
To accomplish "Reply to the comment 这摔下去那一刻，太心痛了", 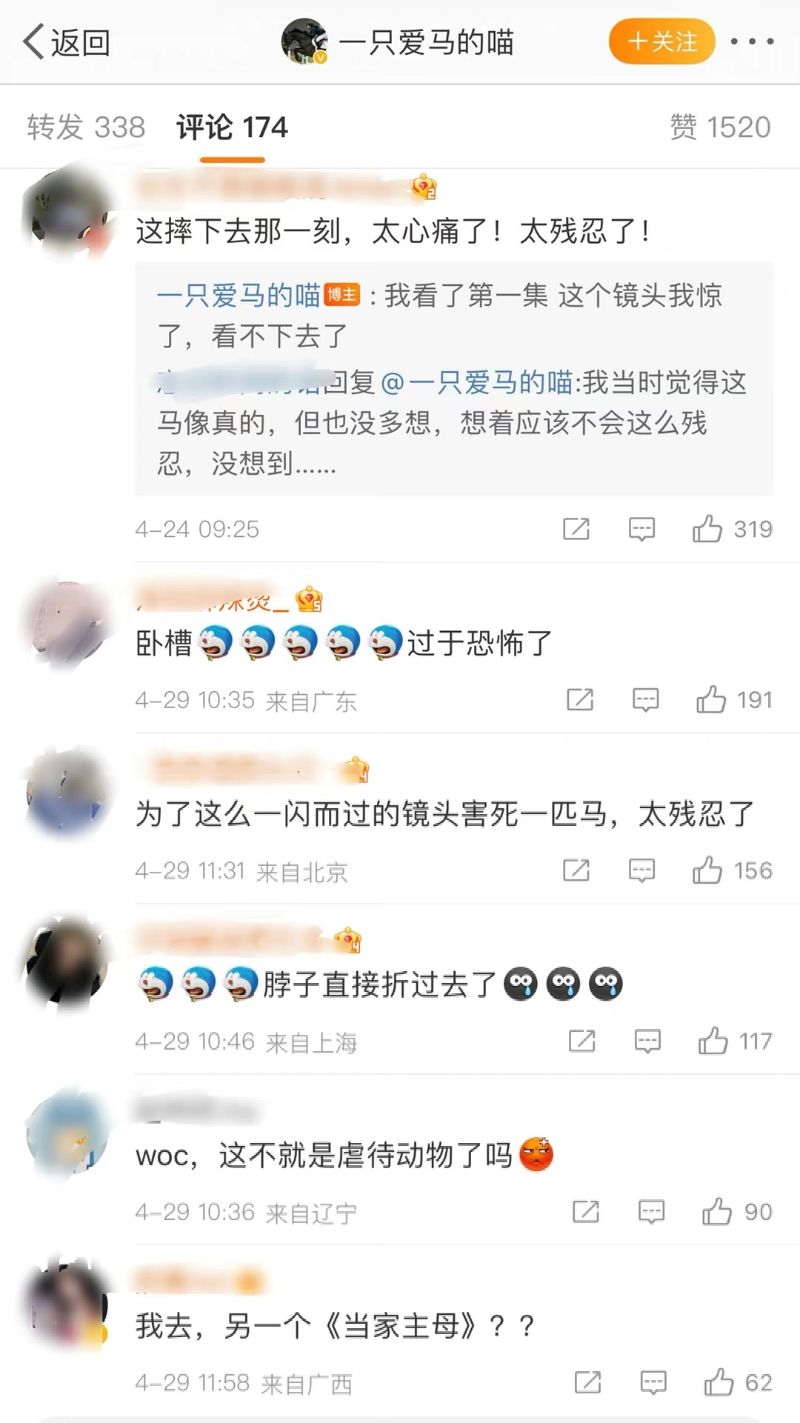I will pos(641,529).
